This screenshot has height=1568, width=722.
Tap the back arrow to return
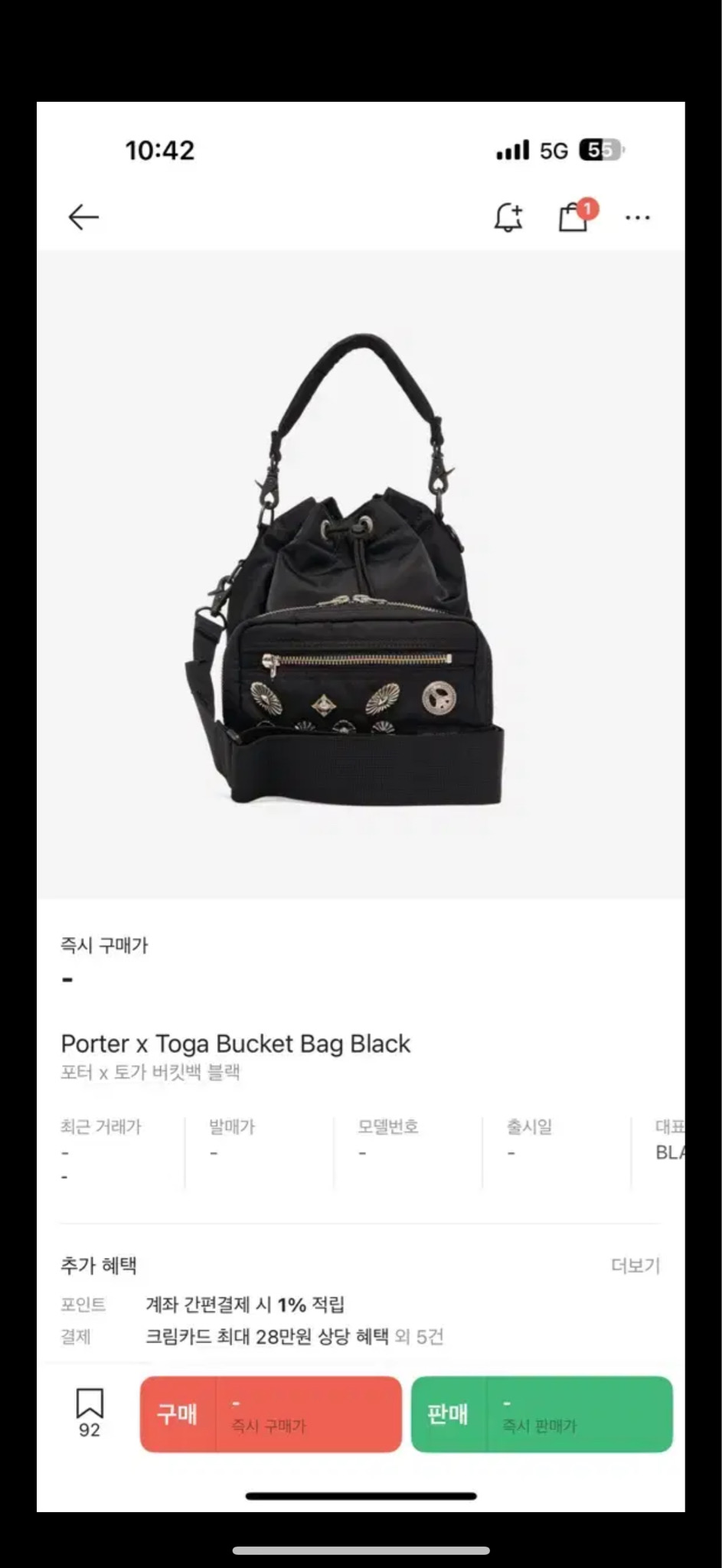(x=84, y=217)
